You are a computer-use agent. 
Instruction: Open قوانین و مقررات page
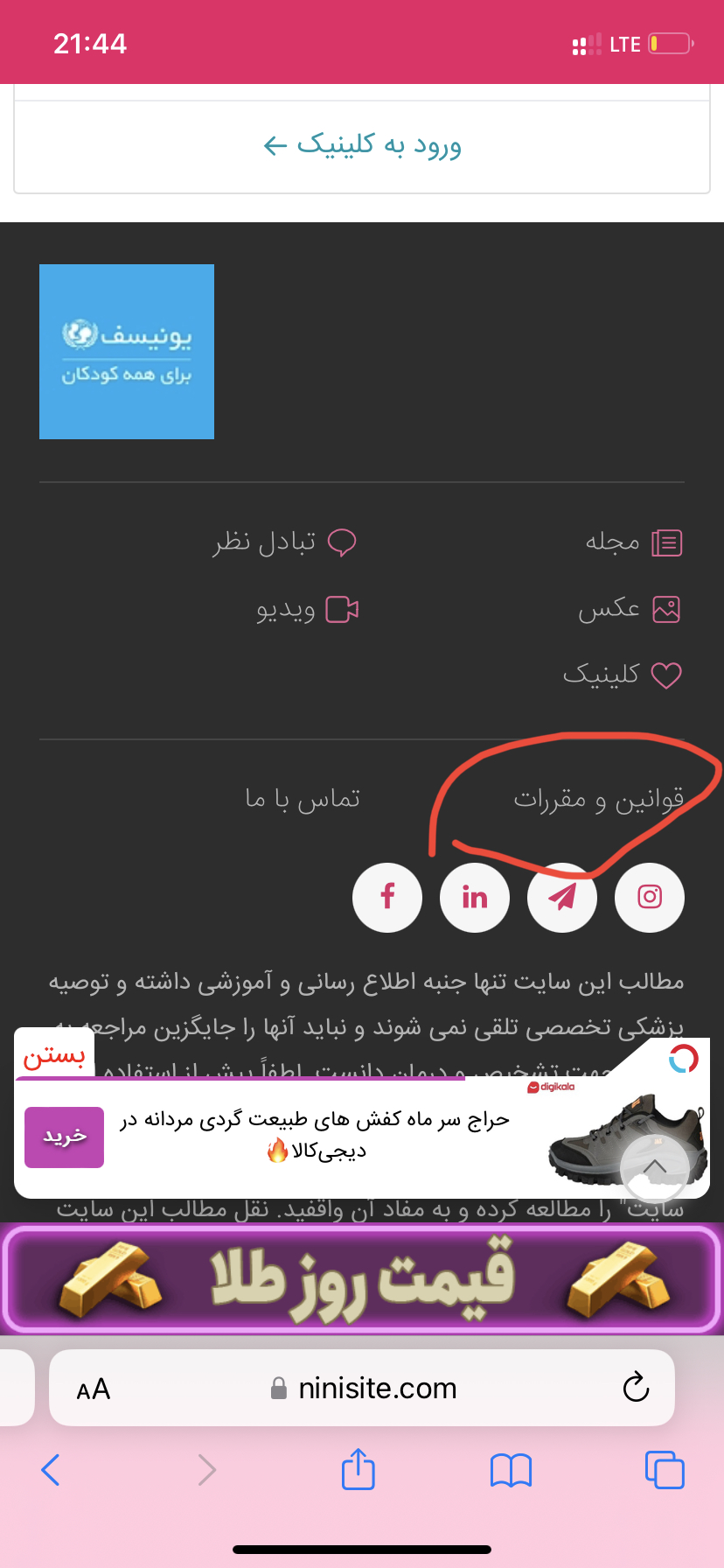598,799
